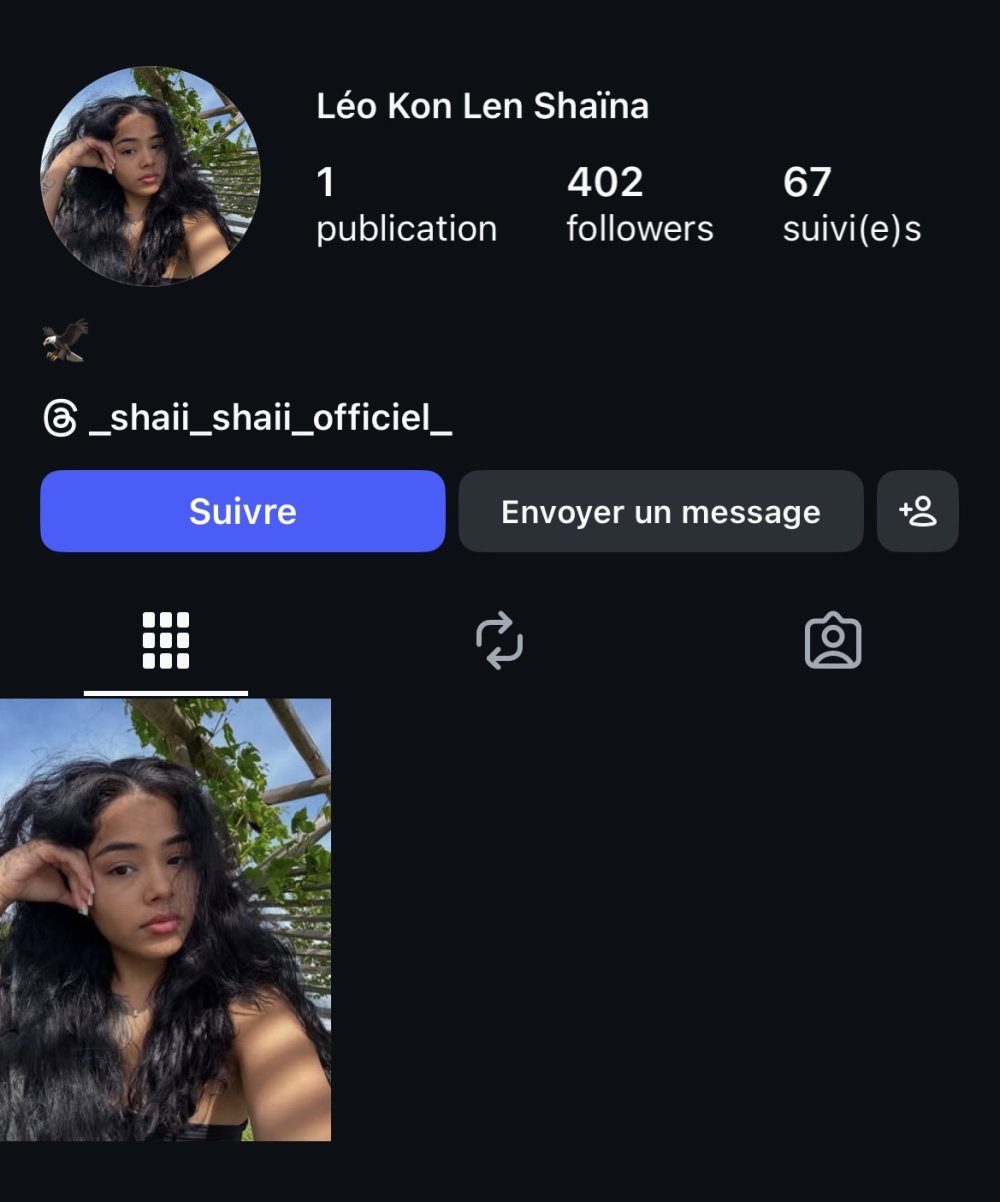Viewport: 1000px width, 1202px height.
Task: Open suggested accounts via add-person icon
Action: (917, 511)
